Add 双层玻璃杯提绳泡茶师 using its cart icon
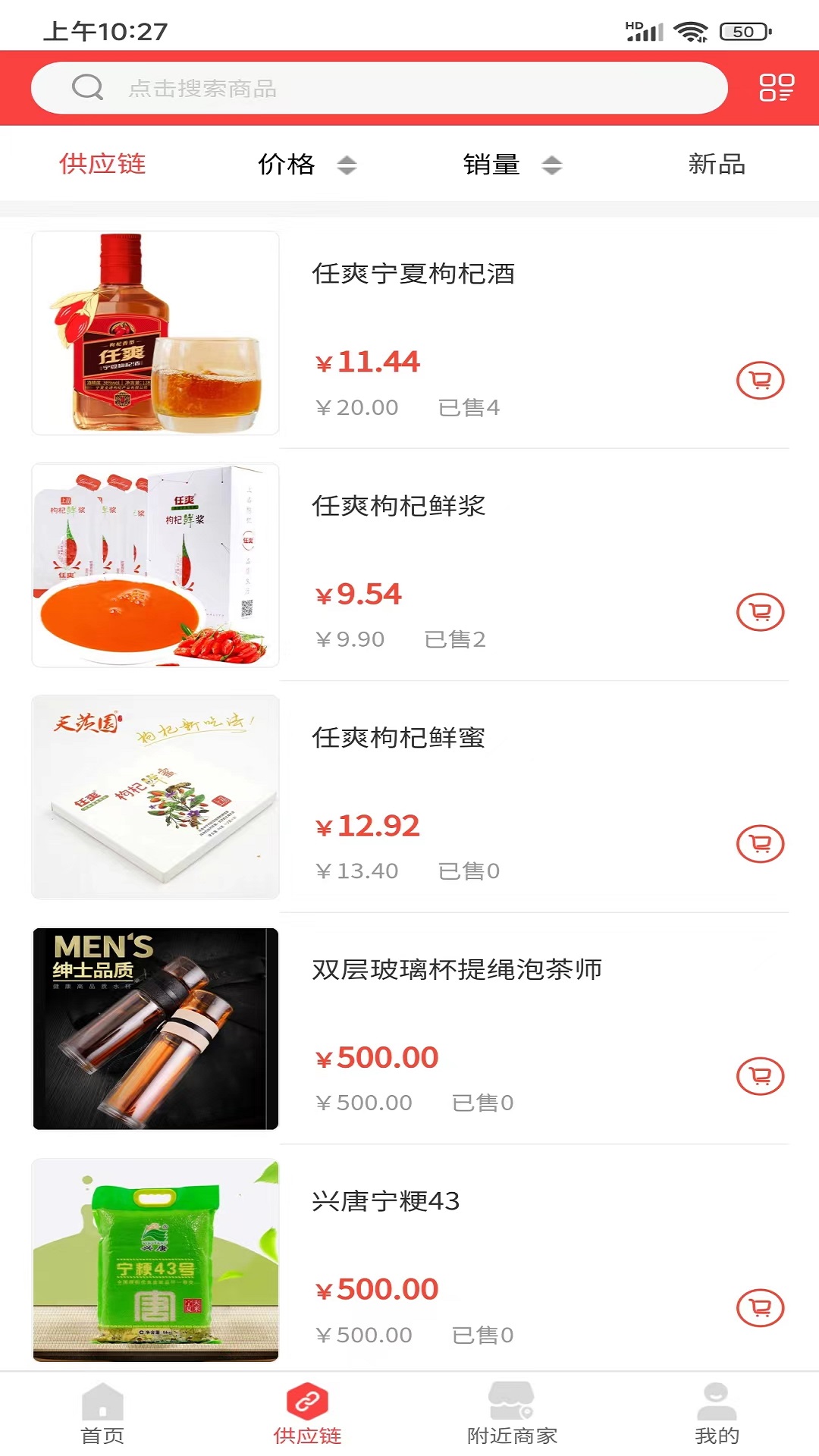Image resolution: width=819 pixels, height=1456 pixels. pyautogui.click(x=761, y=1074)
